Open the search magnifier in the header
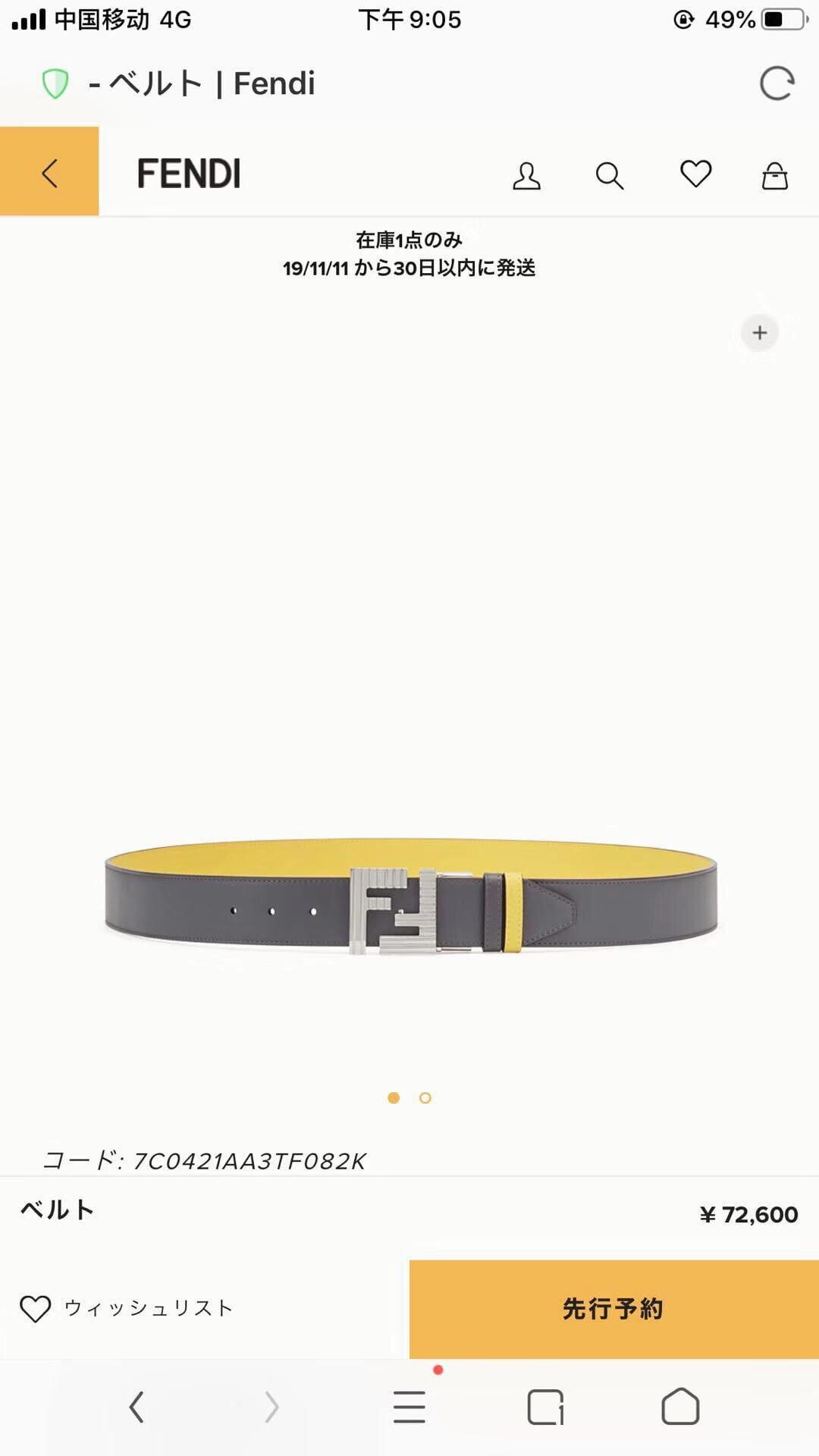Screen dimensions: 819x1456 [x=609, y=175]
